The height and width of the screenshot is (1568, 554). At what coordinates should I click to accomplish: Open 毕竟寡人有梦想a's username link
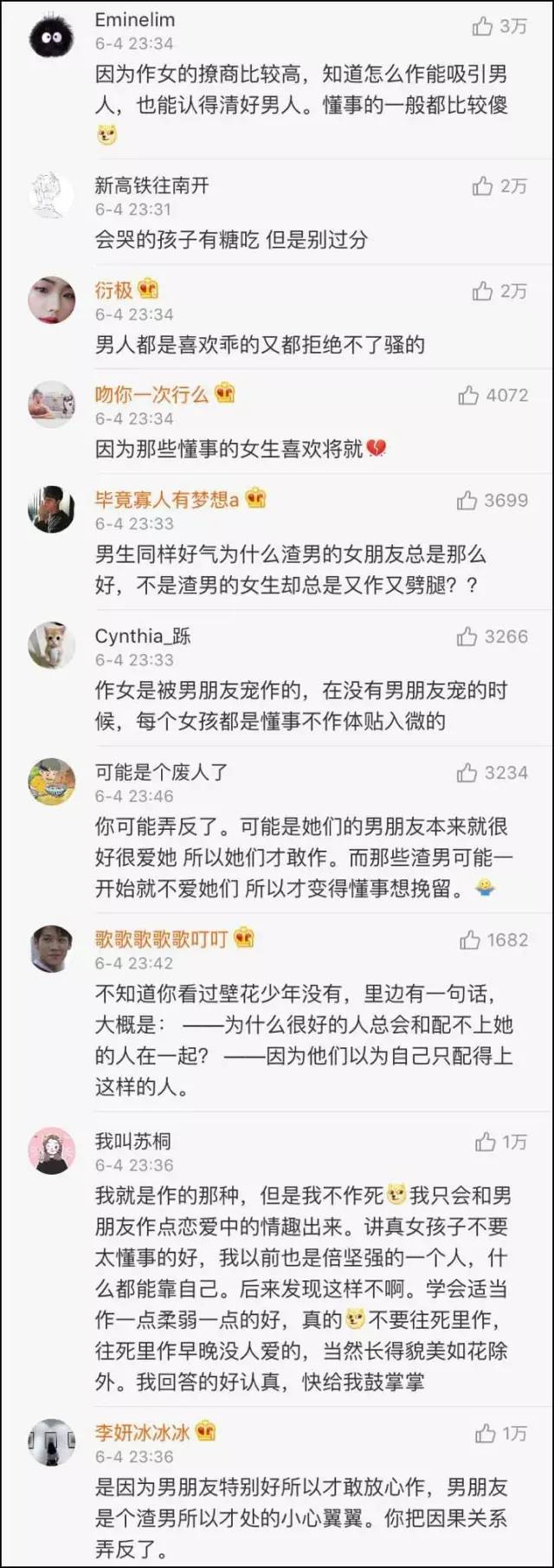[166, 499]
